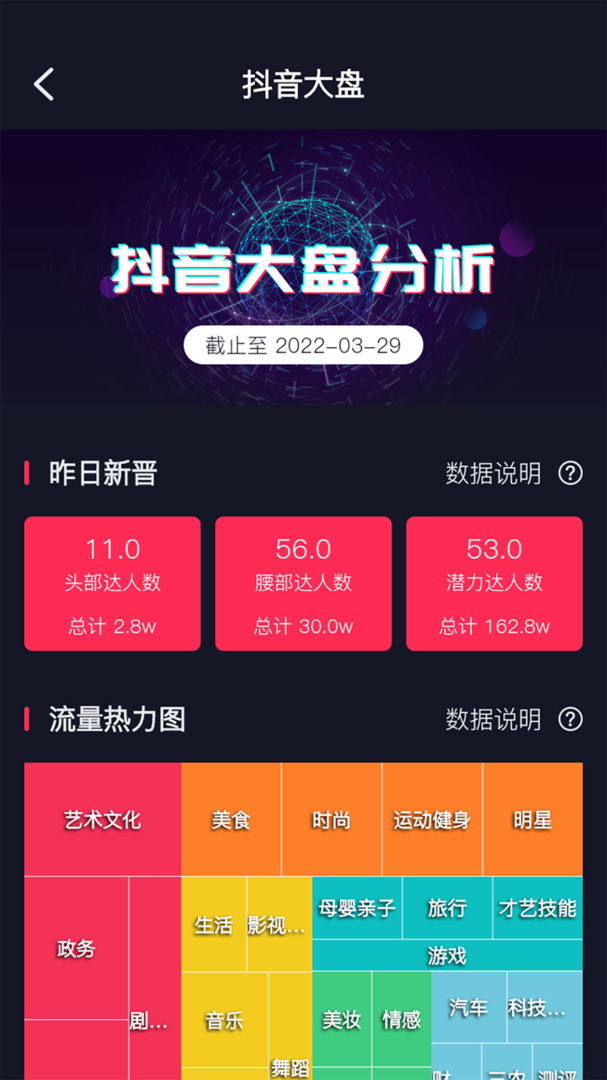Select the 明星 heatmap block
Viewport: 607px width, 1080px height.
[x=533, y=820]
